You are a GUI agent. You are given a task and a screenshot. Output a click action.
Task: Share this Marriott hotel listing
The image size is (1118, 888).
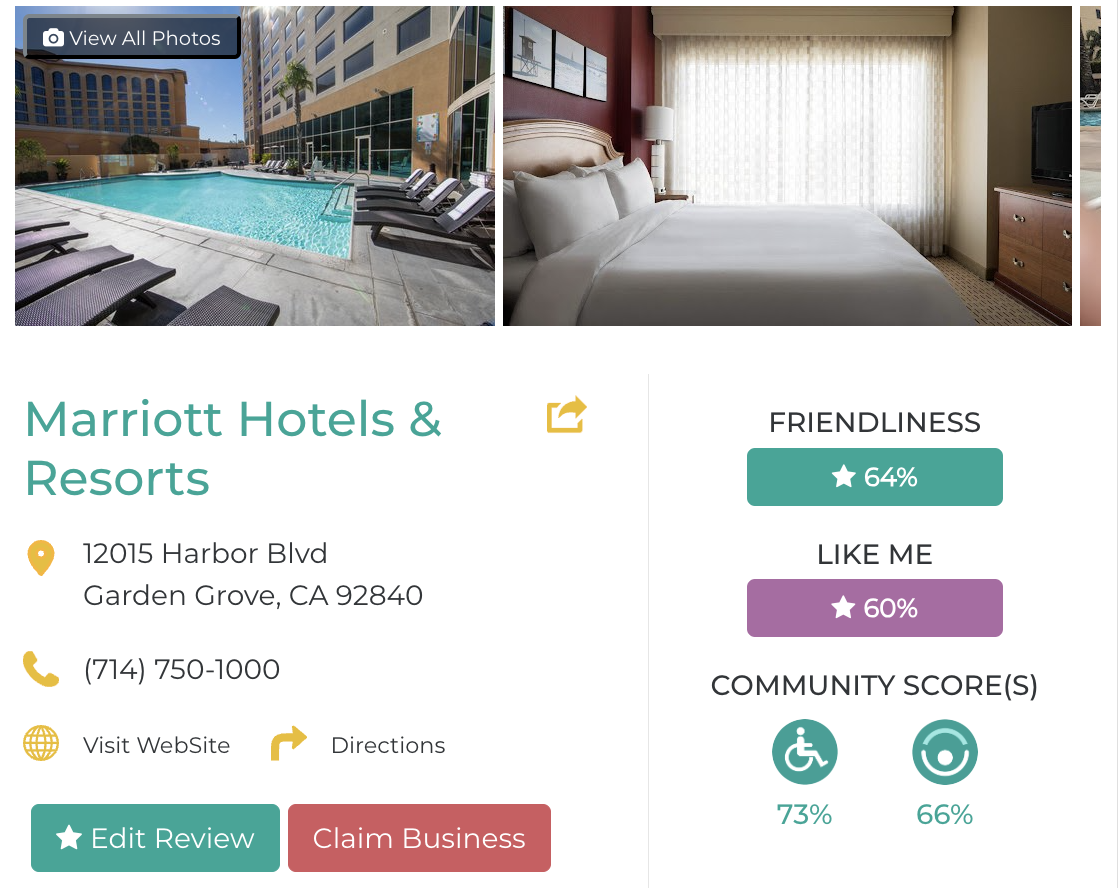[566, 415]
